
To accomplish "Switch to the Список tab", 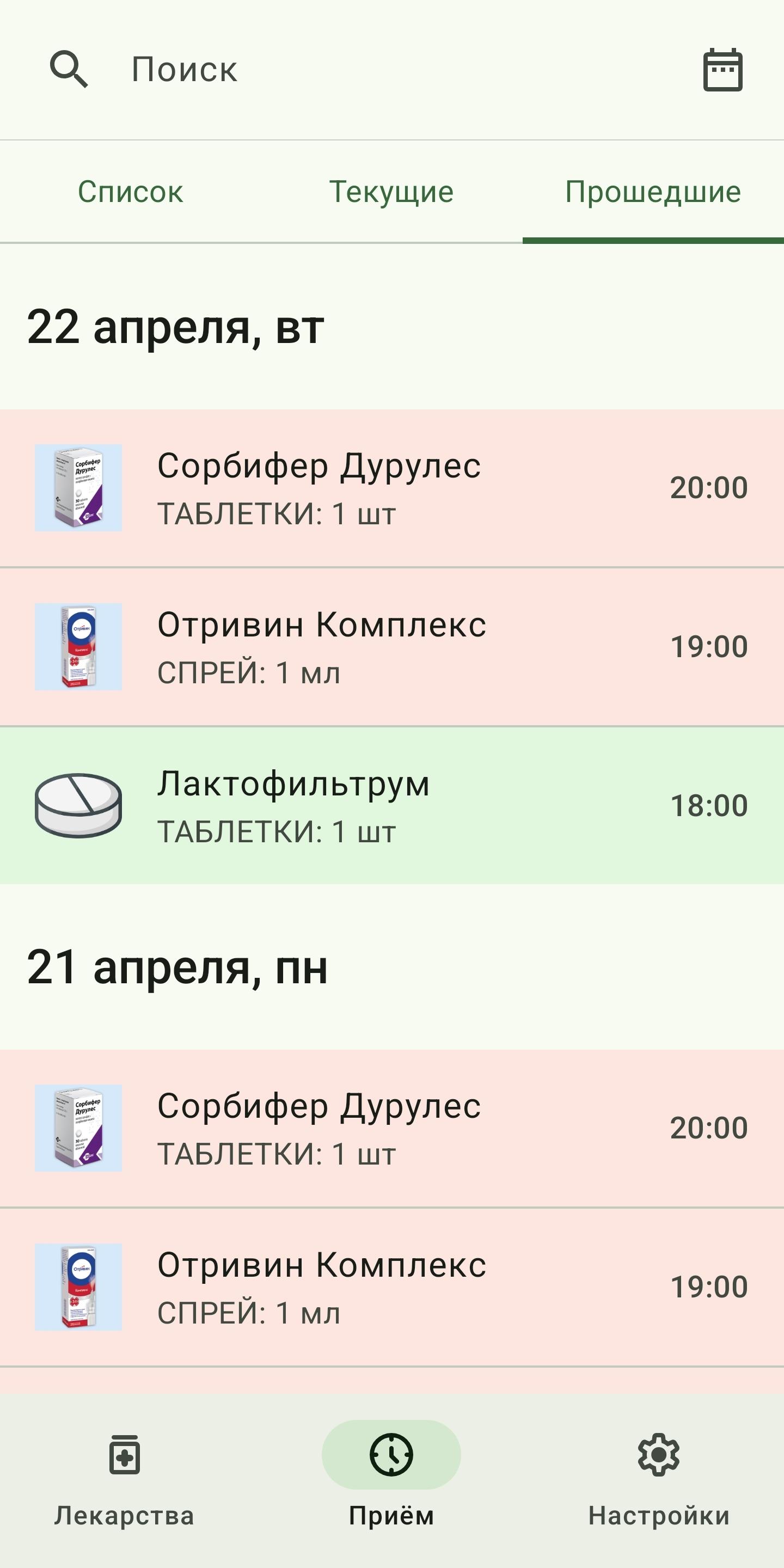I will point(130,192).
